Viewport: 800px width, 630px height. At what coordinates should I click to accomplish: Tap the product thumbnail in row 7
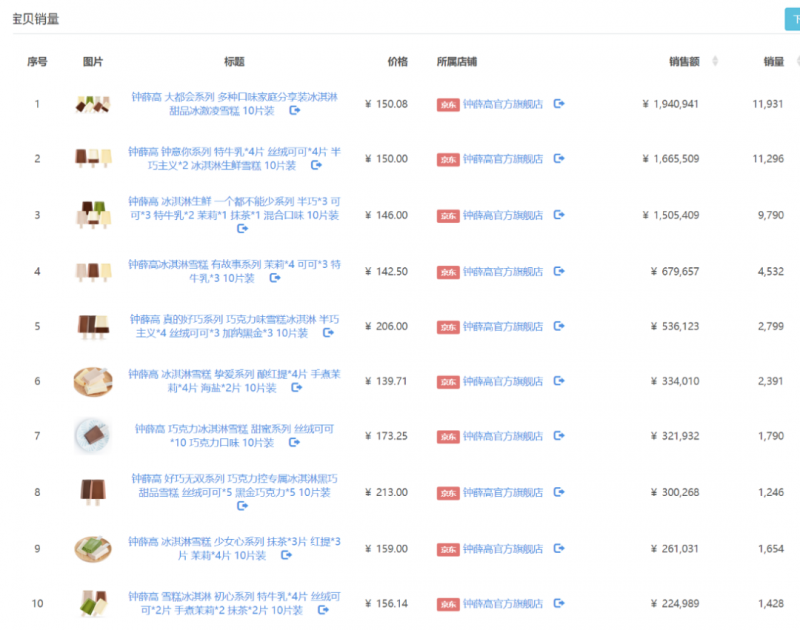coord(92,436)
